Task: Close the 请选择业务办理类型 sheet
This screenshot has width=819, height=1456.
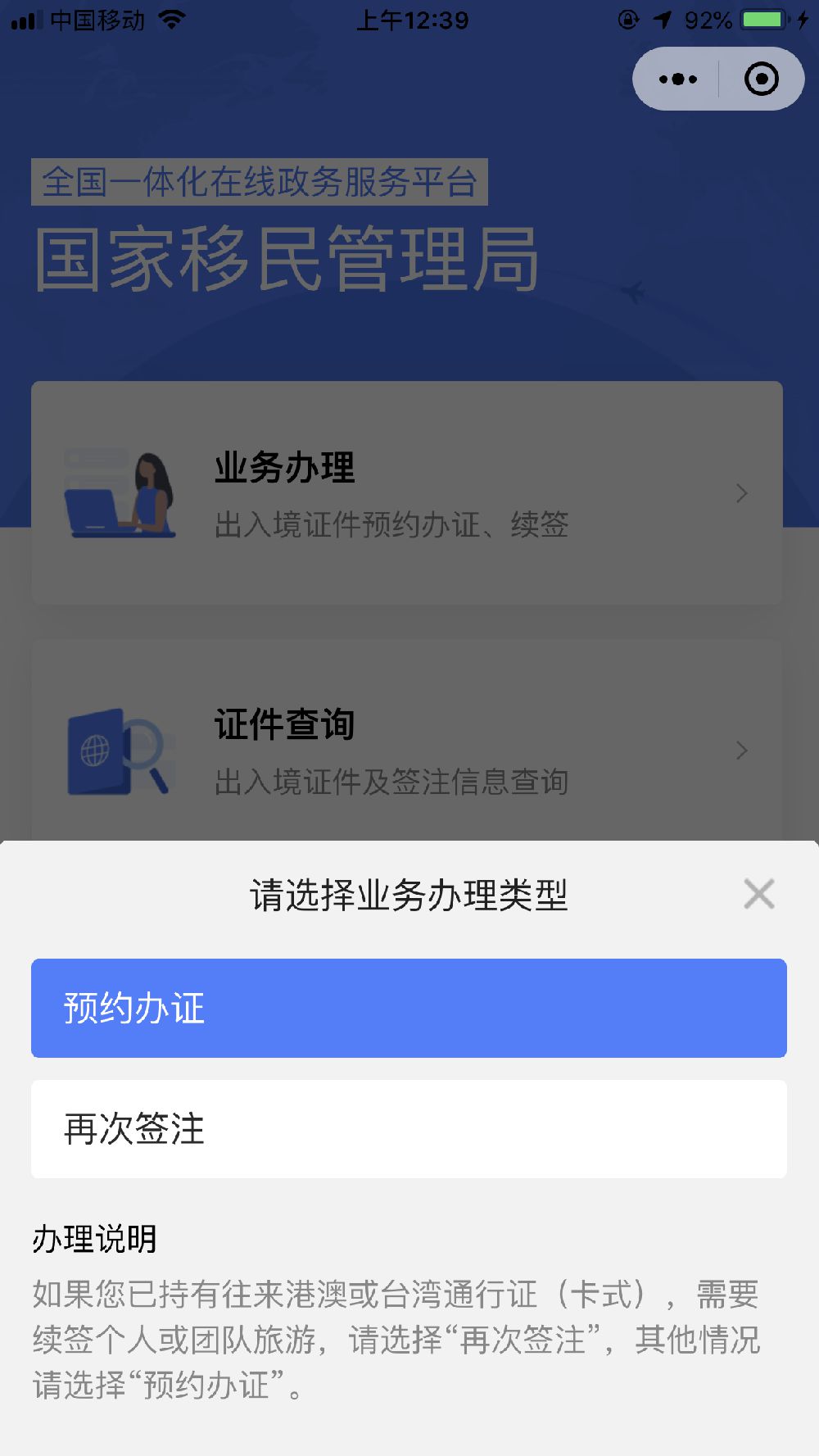Action: point(758,894)
